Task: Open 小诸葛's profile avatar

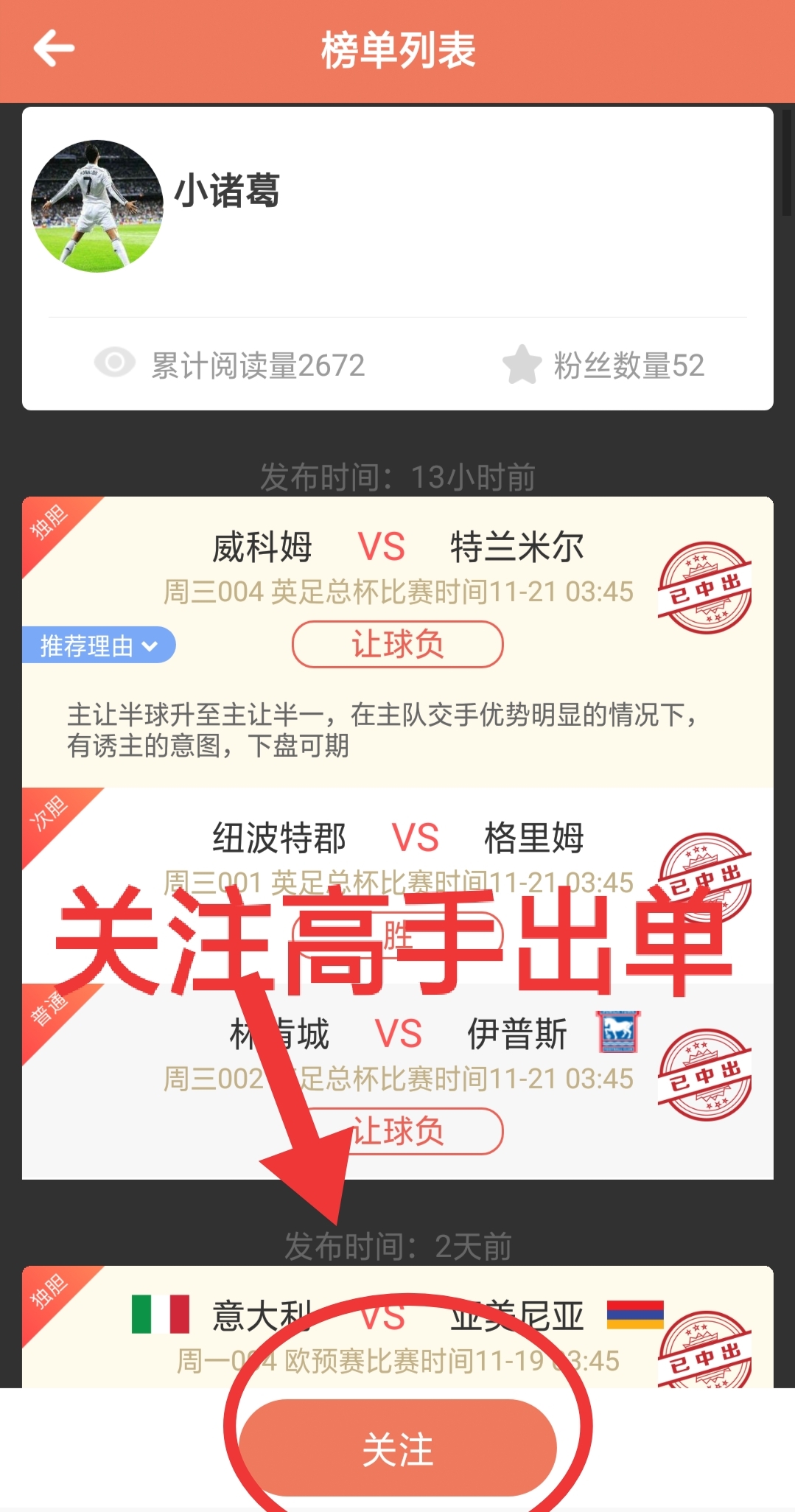Action: tap(97, 206)
